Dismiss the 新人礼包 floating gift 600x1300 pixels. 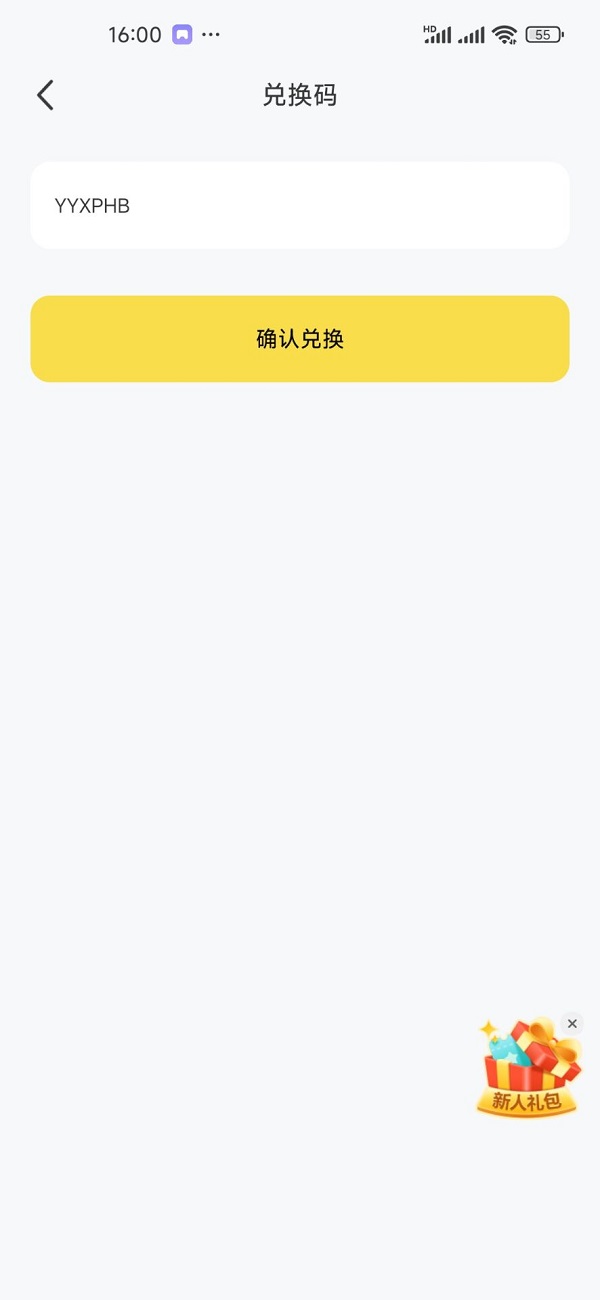[572, 1023]
